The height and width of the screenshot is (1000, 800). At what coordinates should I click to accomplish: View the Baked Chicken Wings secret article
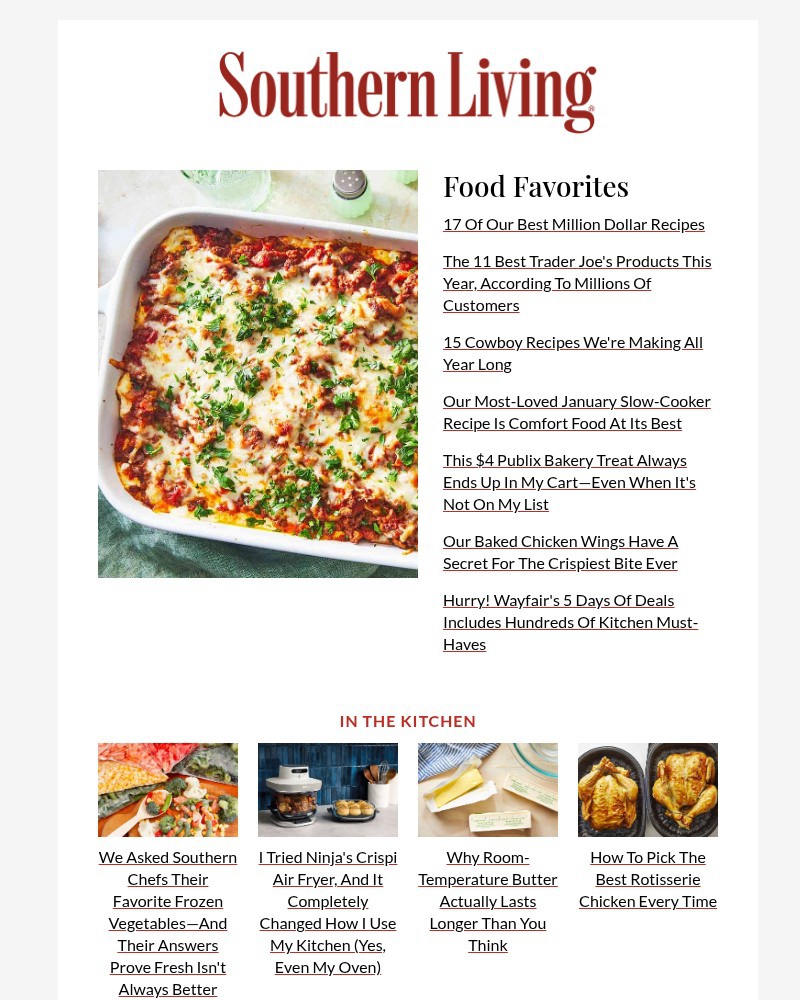coord(561,551)
